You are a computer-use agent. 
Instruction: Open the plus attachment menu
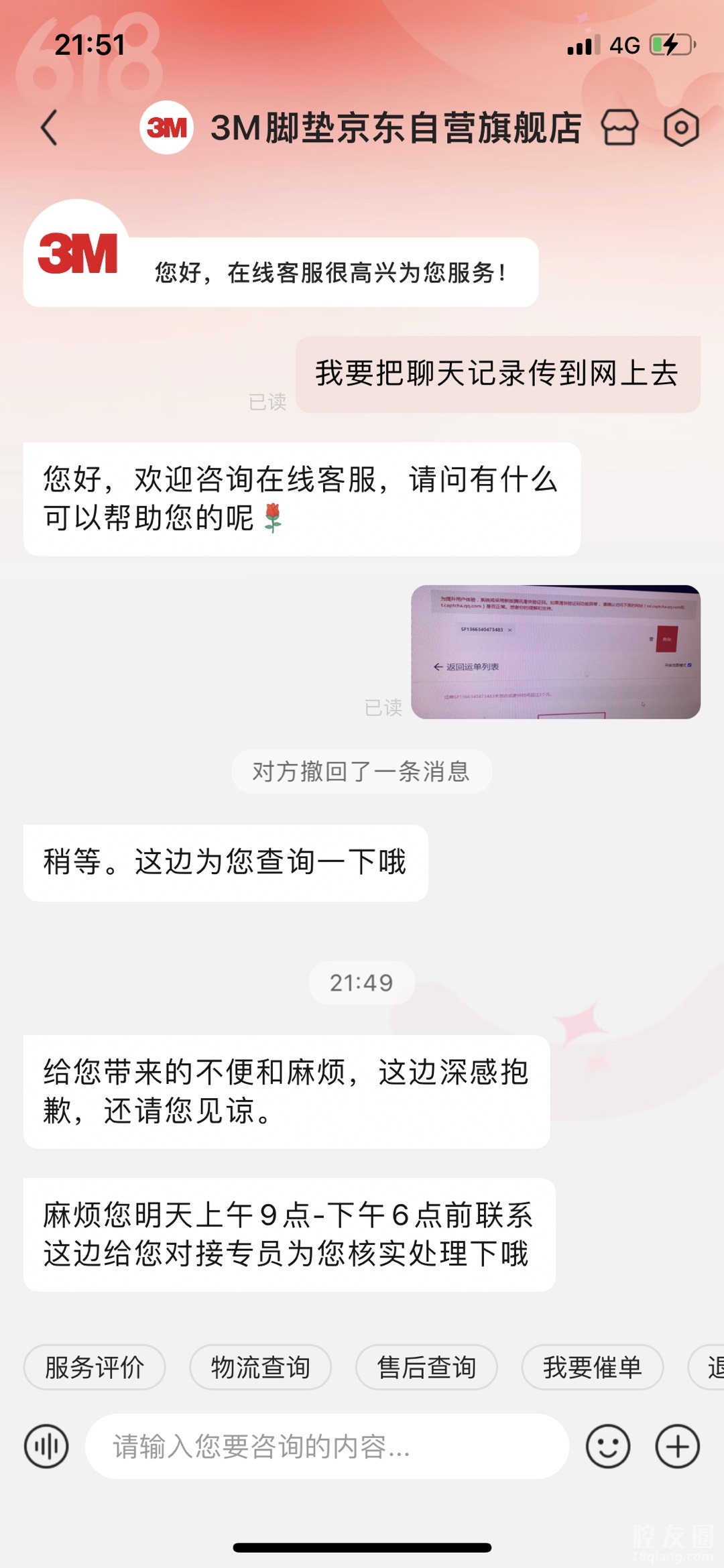click(677, 1446)
